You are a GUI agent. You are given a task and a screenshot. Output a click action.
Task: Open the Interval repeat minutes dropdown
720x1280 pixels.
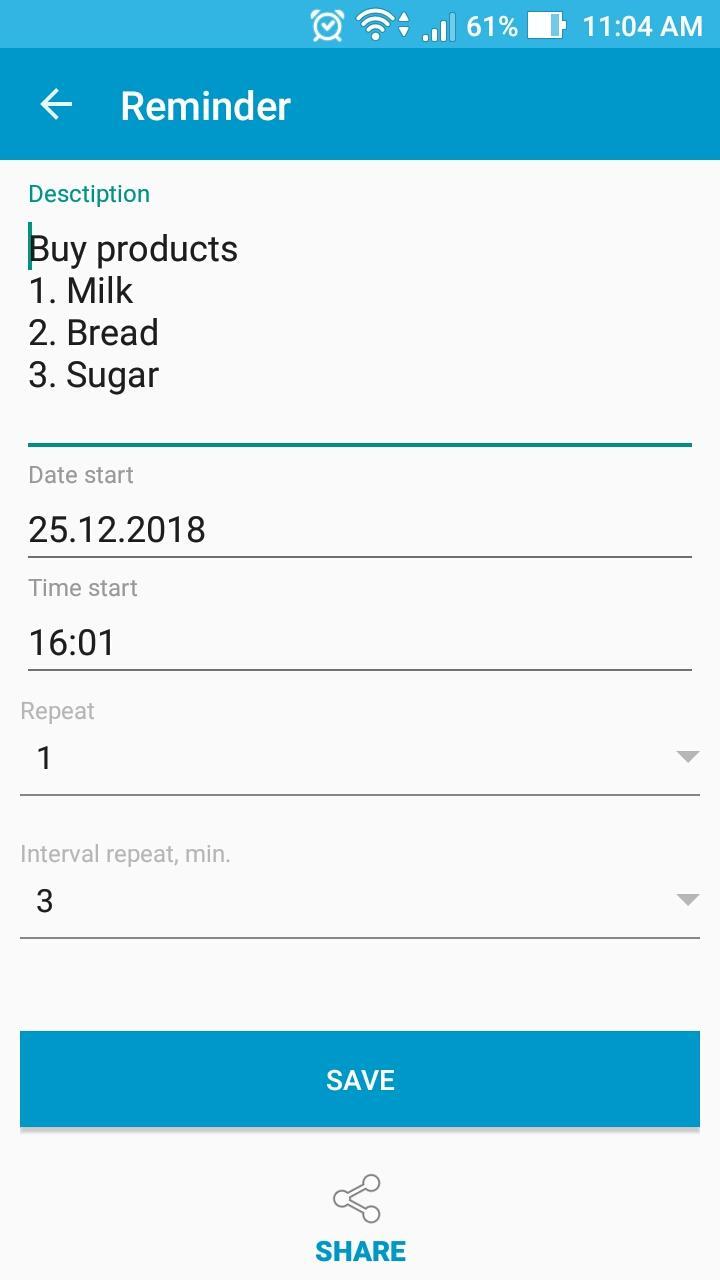click(360, 901)
